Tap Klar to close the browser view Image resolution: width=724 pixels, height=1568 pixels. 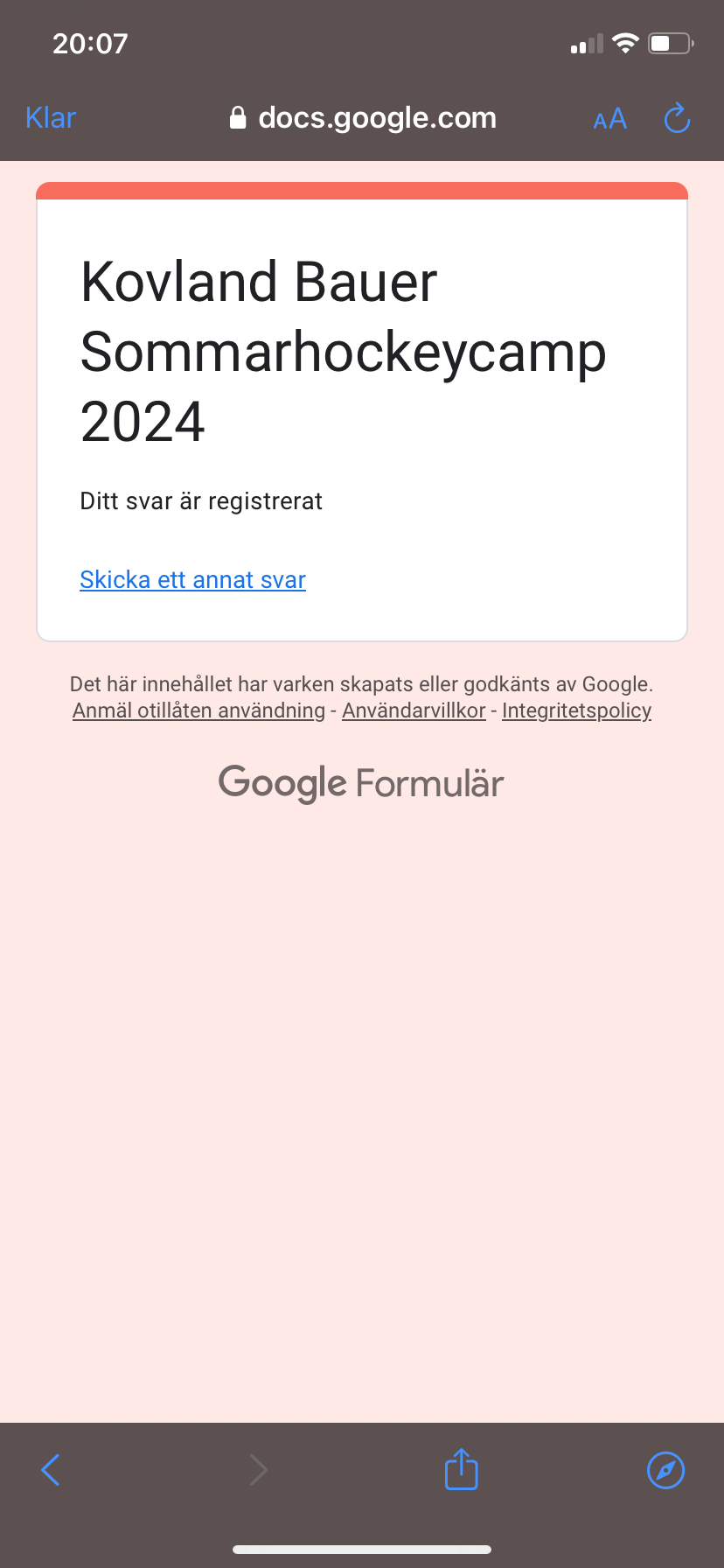(51, 117)
